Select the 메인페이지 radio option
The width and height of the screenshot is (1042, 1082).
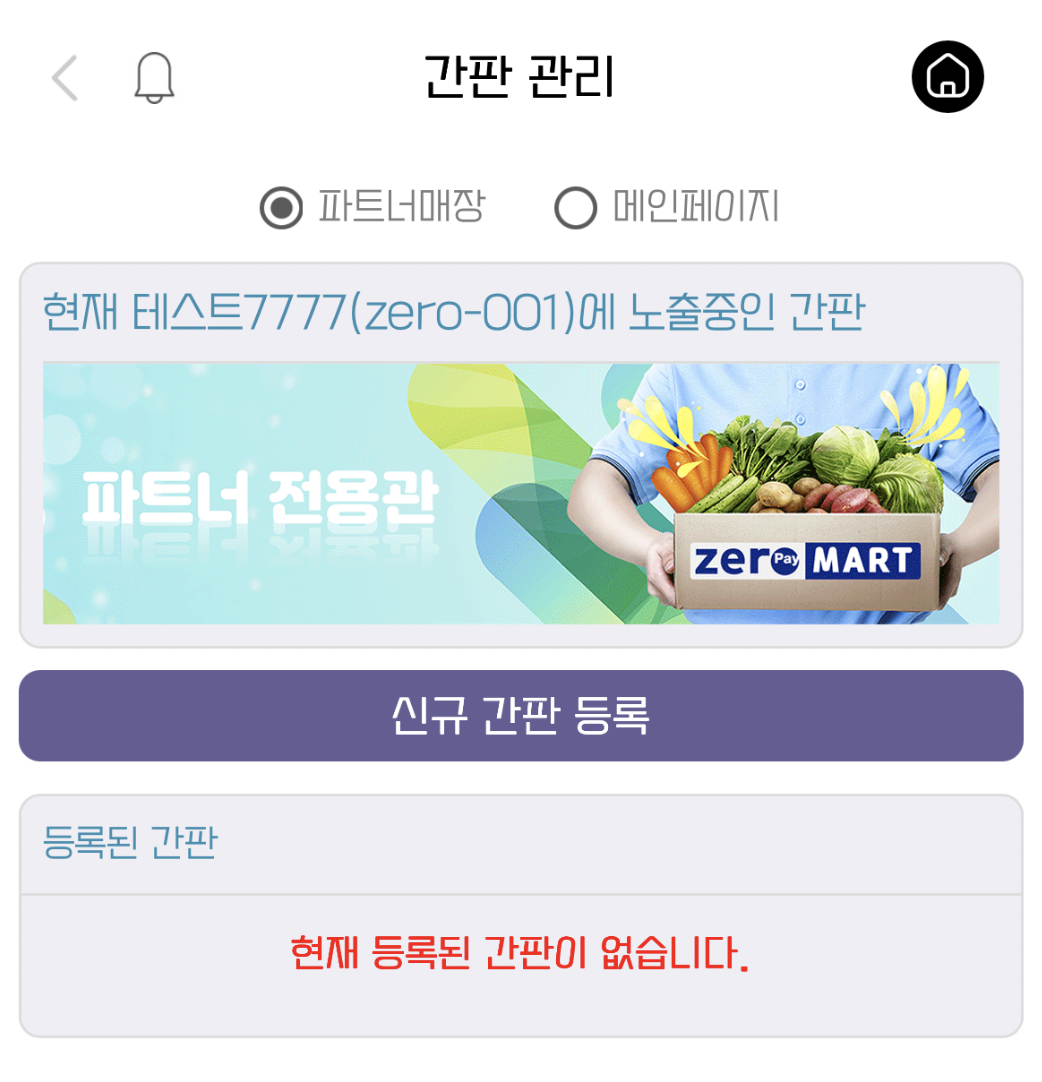pyautogui.click(x=575, y=209)
